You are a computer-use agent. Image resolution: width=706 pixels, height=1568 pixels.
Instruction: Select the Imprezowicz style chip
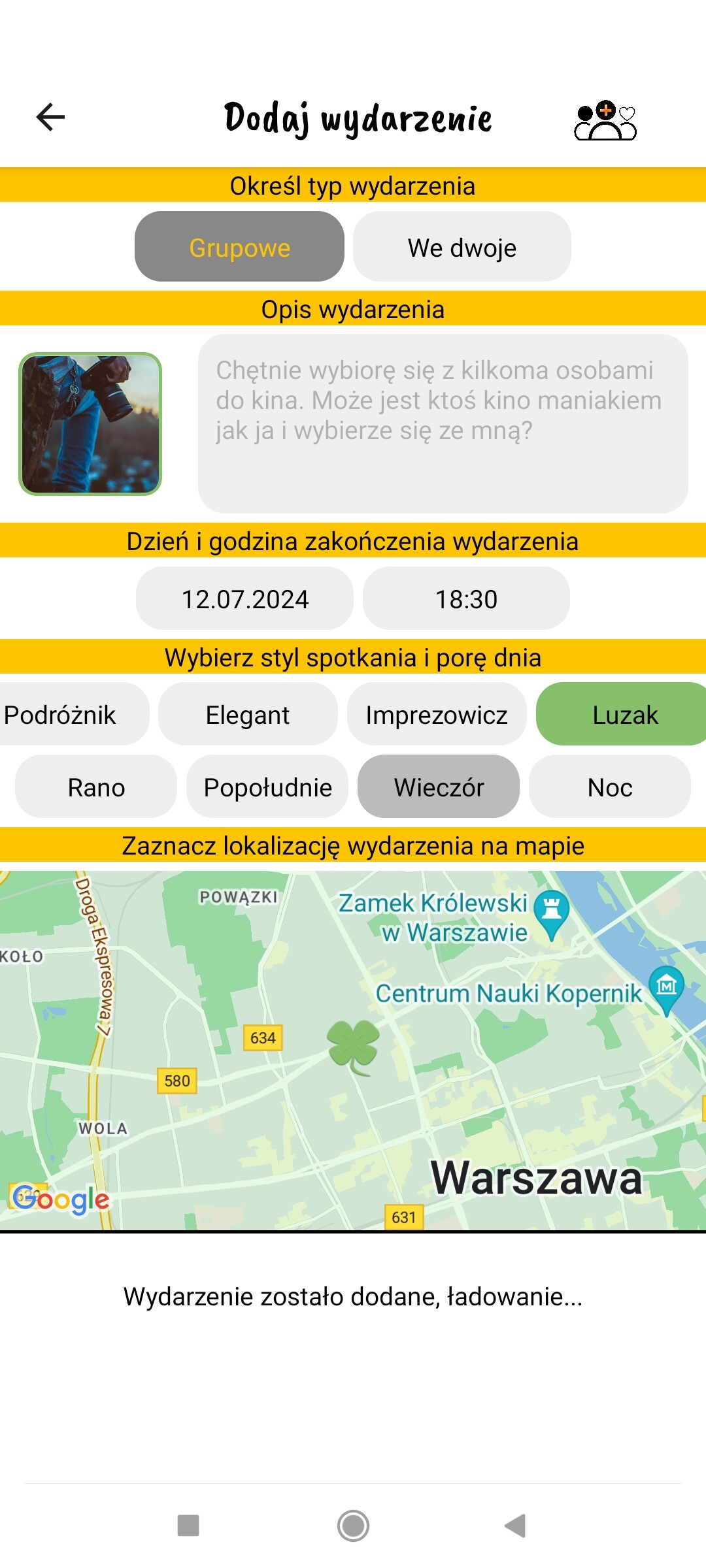coord(437,714)
